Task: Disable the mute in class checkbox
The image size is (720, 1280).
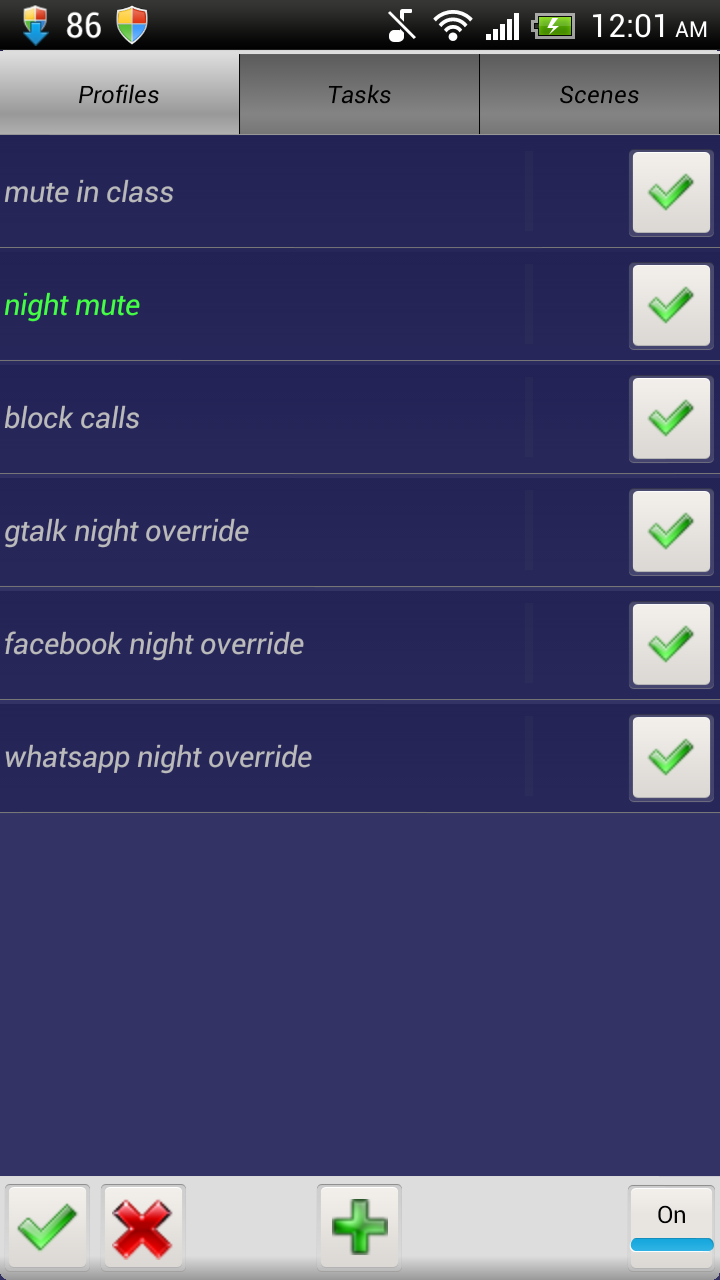Action: point(671,192)
